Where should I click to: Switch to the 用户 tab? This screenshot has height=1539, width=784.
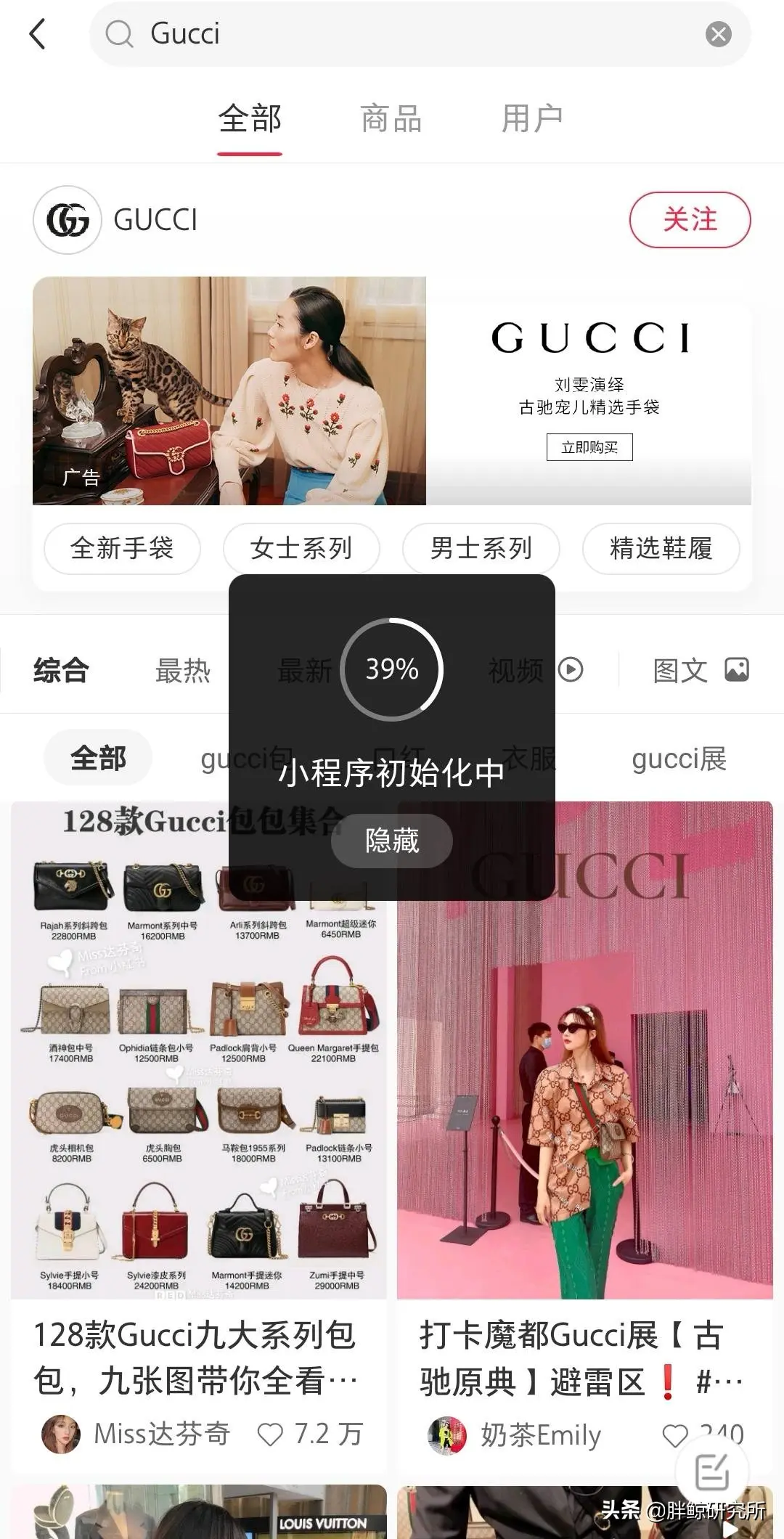(531, 119)
